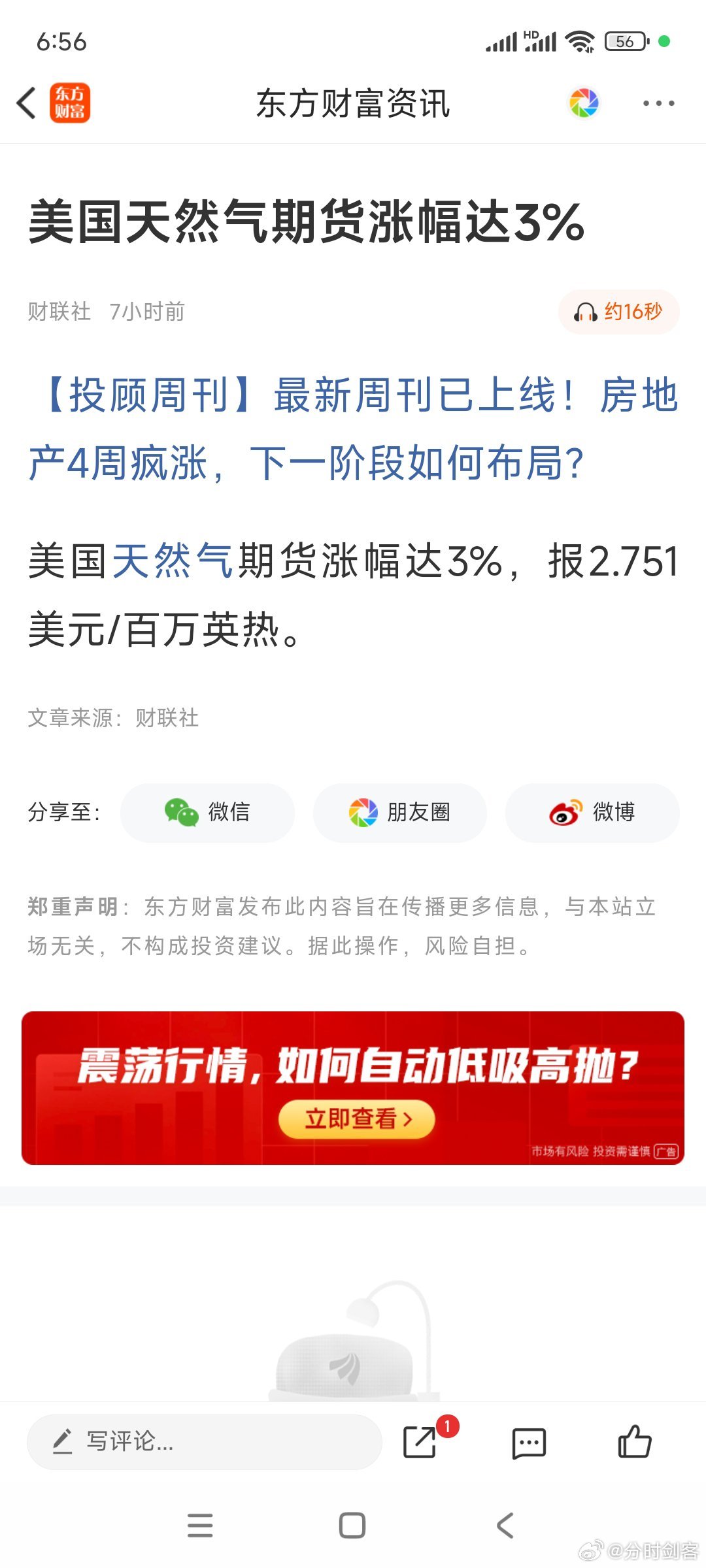Open the system recent apps view
The image size is (706, 1568).
pos(200,1526)
